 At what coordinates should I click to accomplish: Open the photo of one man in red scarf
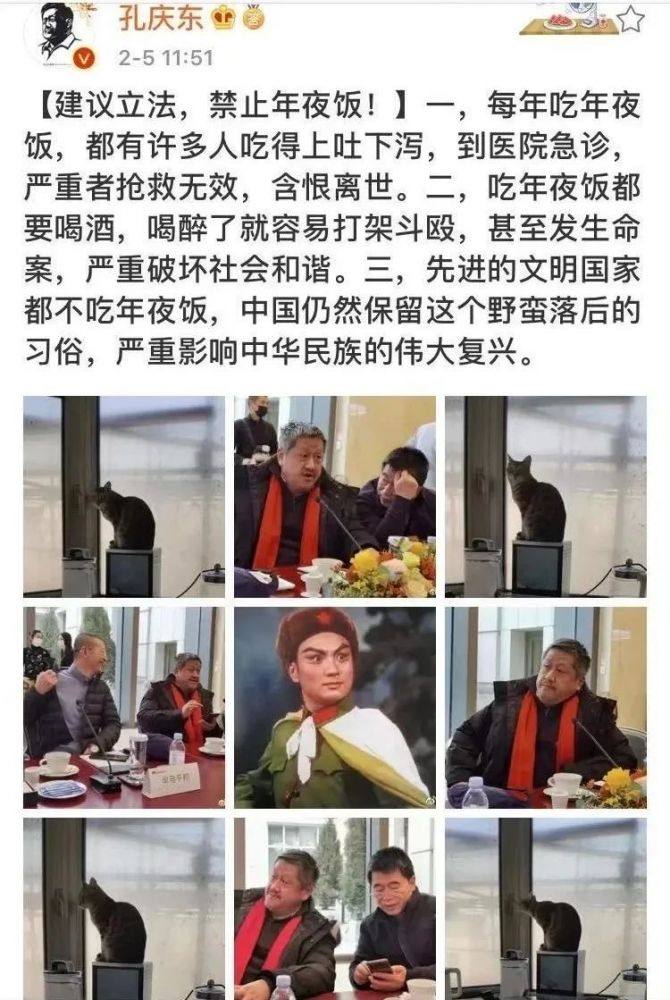(546, 707)
